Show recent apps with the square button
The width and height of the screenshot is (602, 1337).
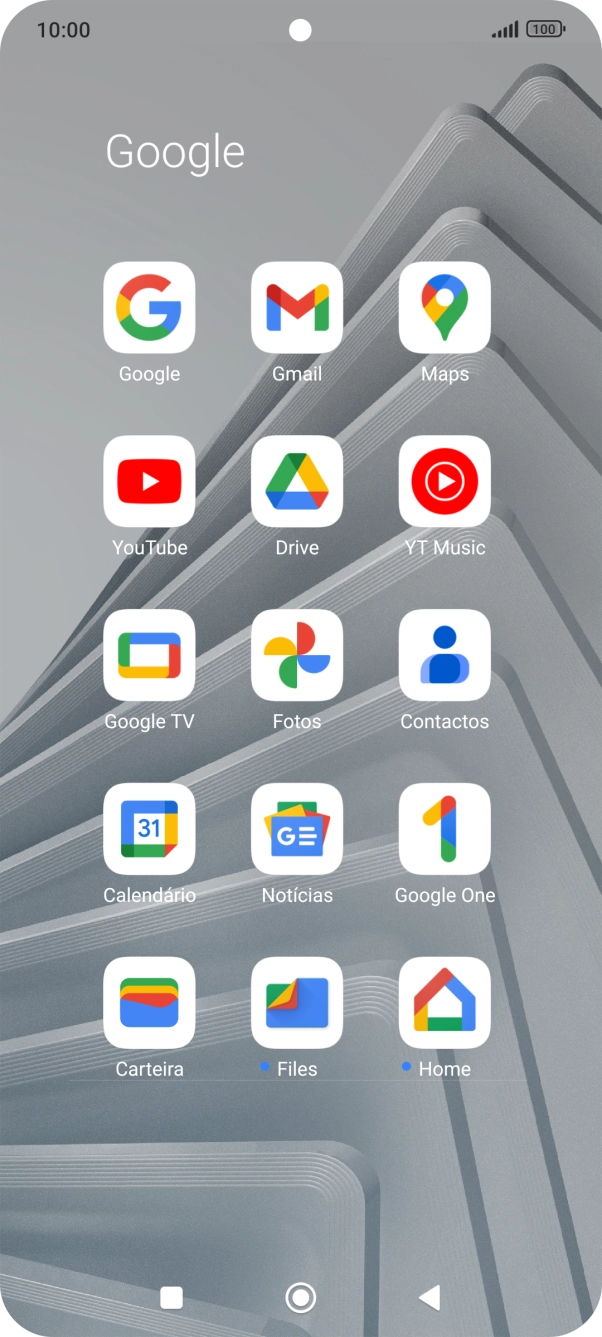click(x=172, y=1298)
